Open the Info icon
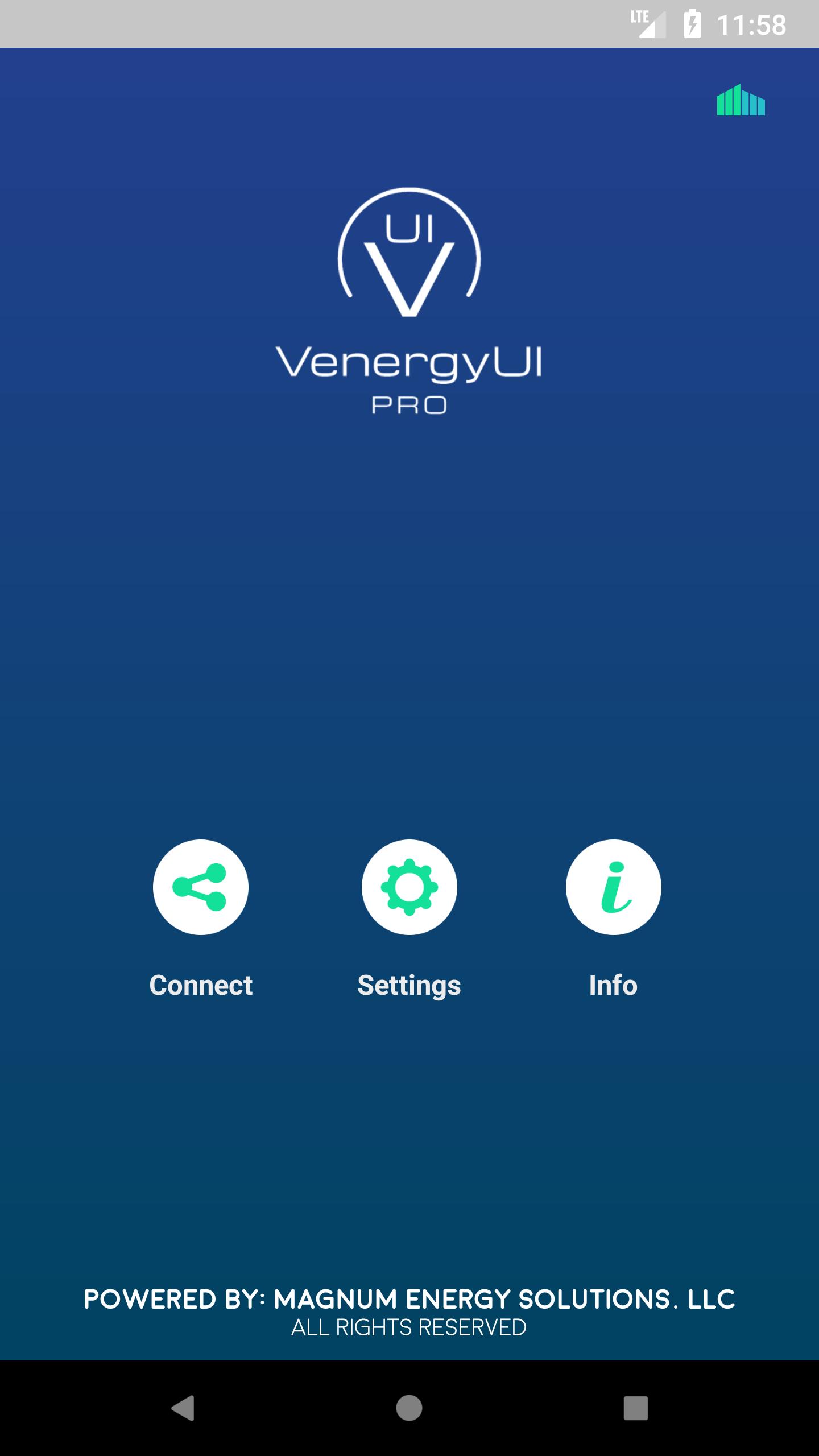Image resolution: width=819 pixels, height=1456 pixels. pos(613,887)
